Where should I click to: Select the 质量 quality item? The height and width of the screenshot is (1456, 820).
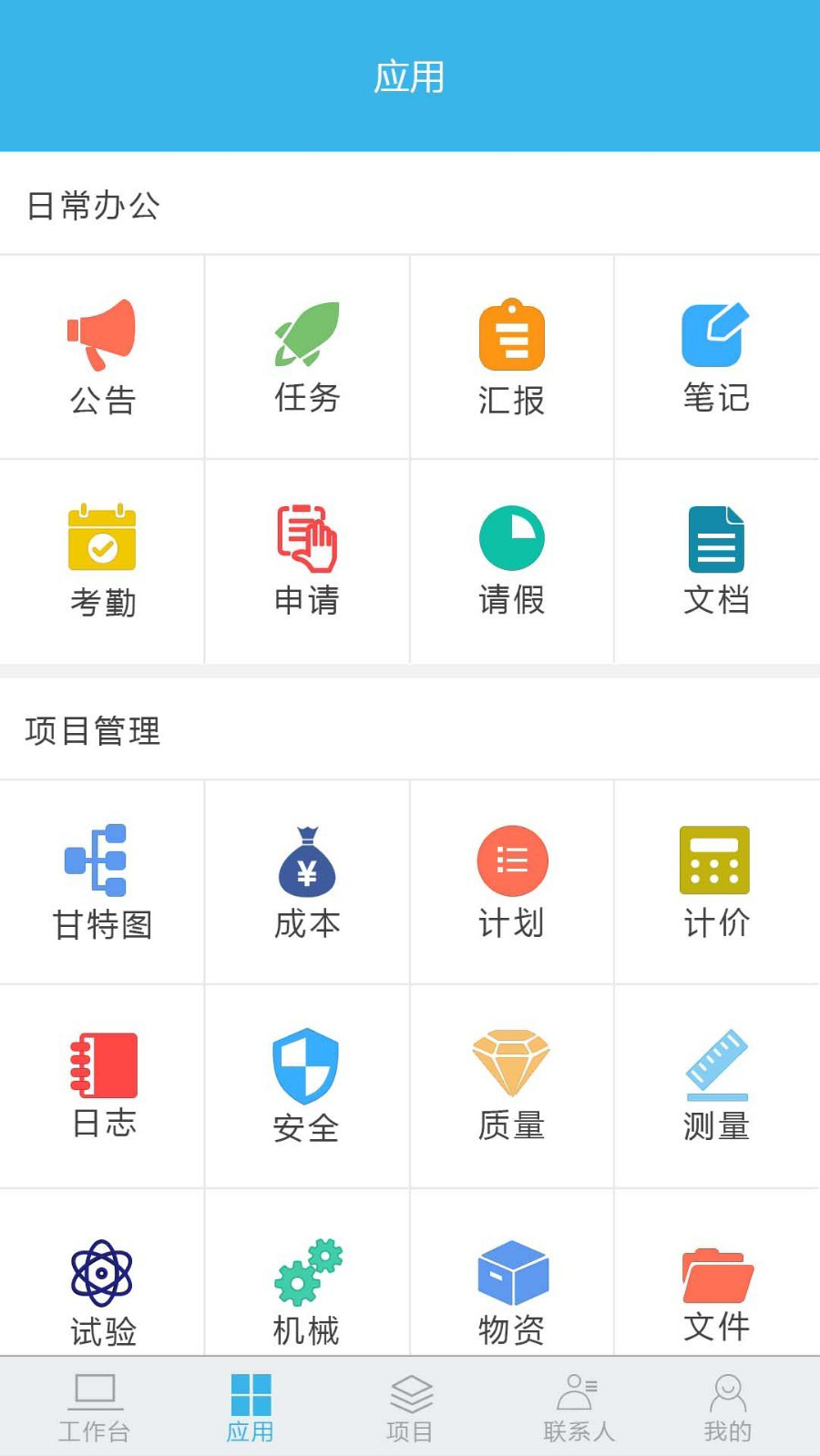(512, 1085)
